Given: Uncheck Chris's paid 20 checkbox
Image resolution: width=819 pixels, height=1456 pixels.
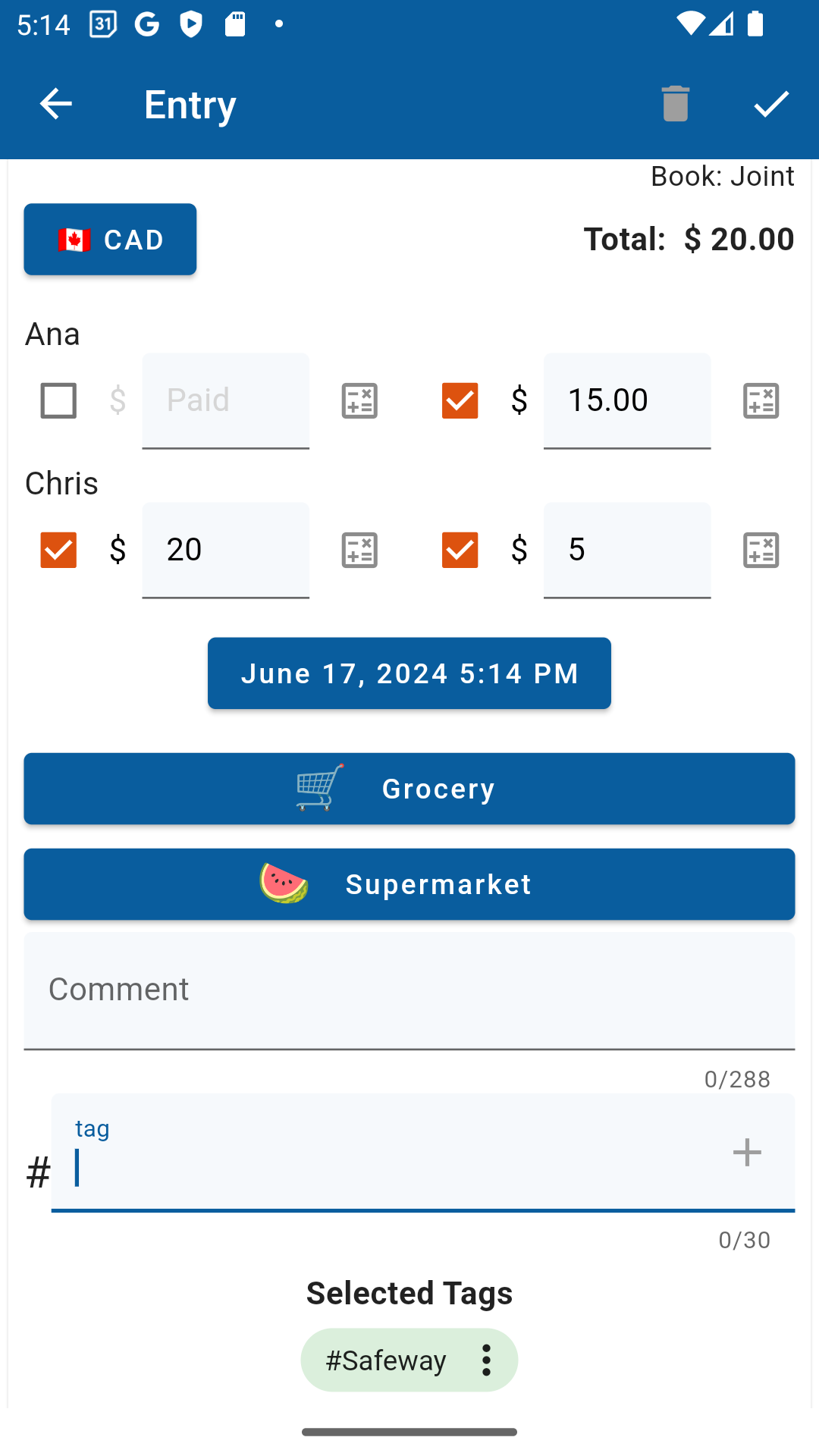Looking at the screenshot, I should point(58,550).
